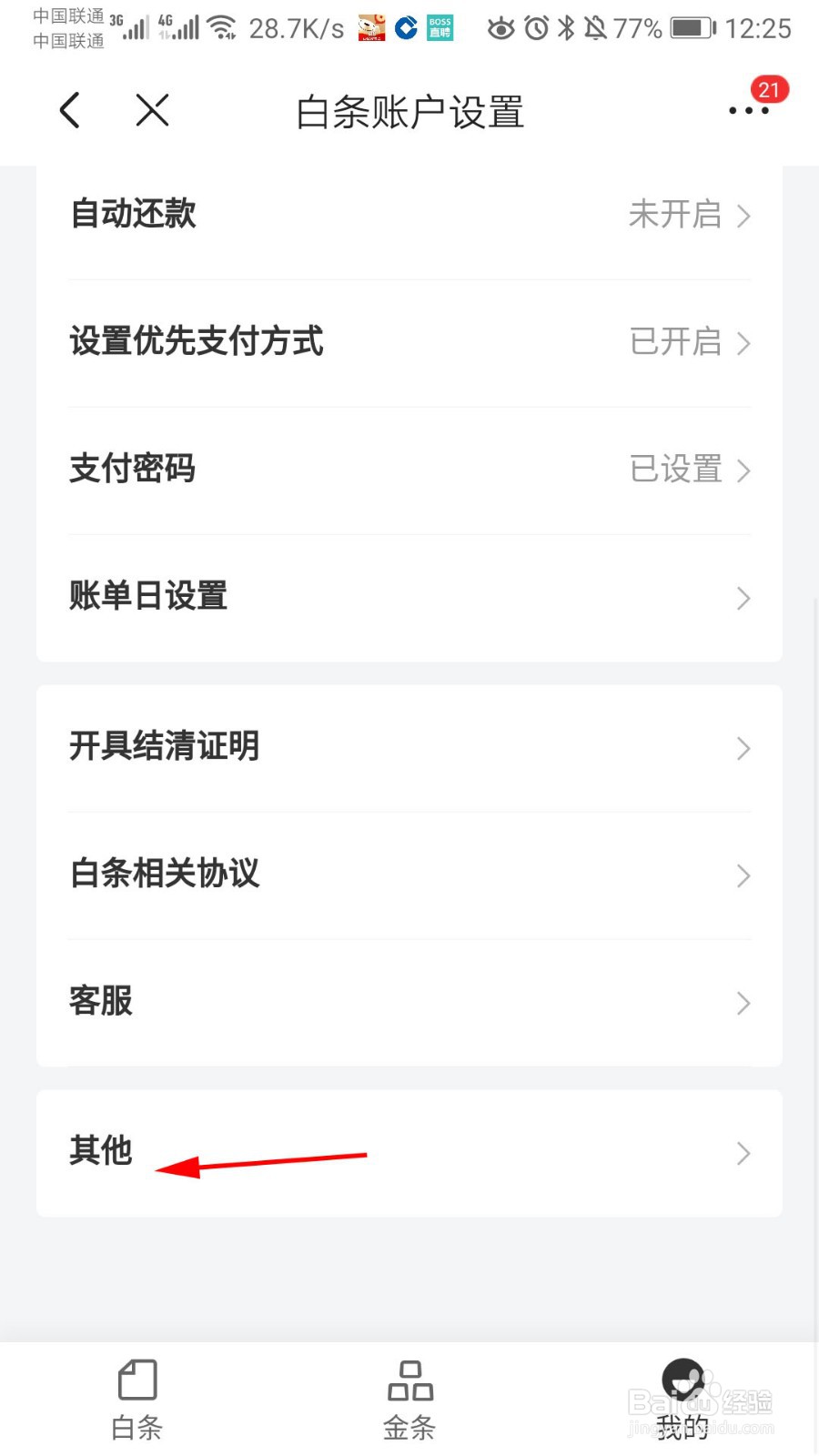This screenshot has height=1456, width=819.
Task: Enable 自动还款 showing 未开启 status
Action: click(409, 215)
